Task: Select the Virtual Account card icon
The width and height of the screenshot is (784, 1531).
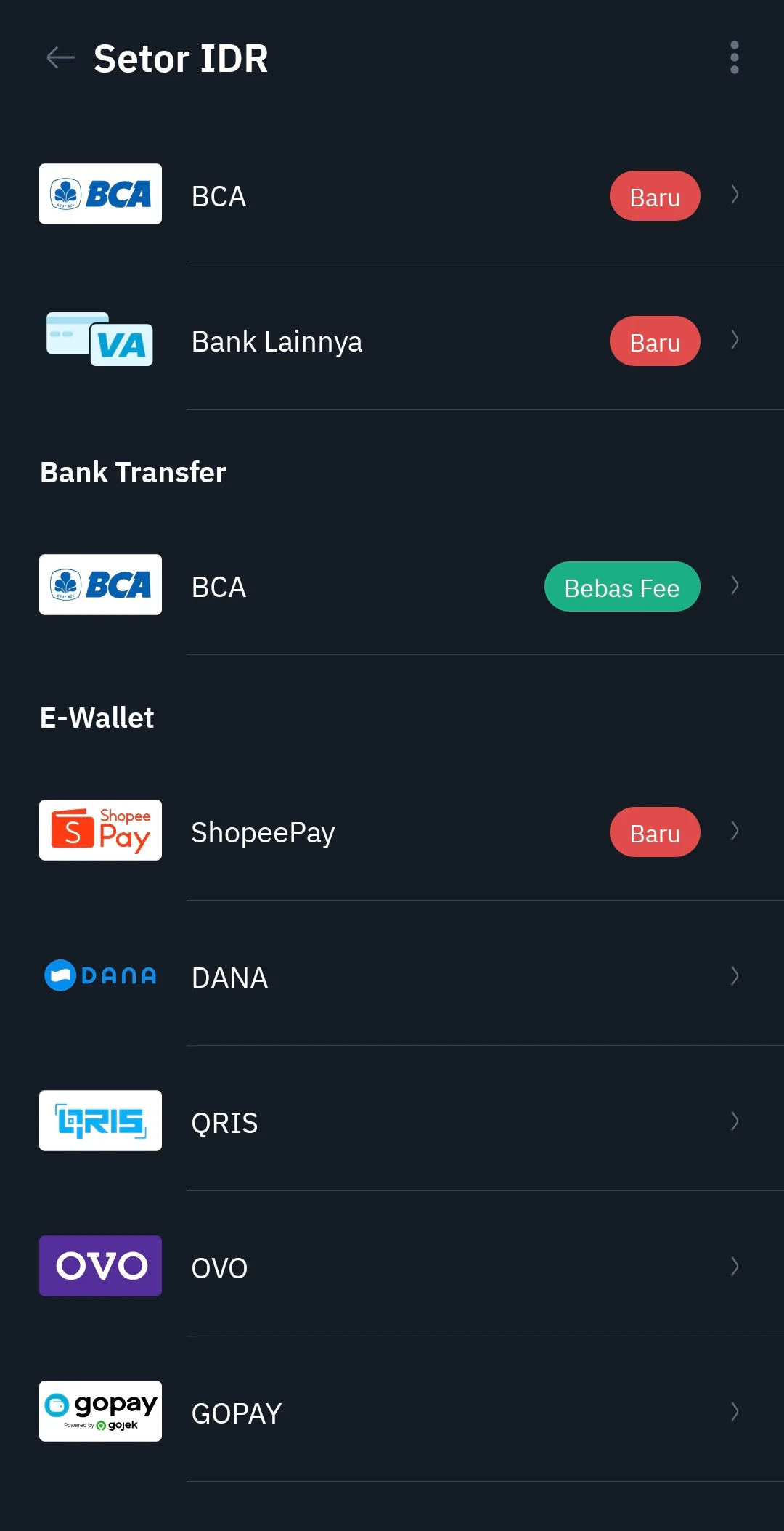Action: point(100,340)
